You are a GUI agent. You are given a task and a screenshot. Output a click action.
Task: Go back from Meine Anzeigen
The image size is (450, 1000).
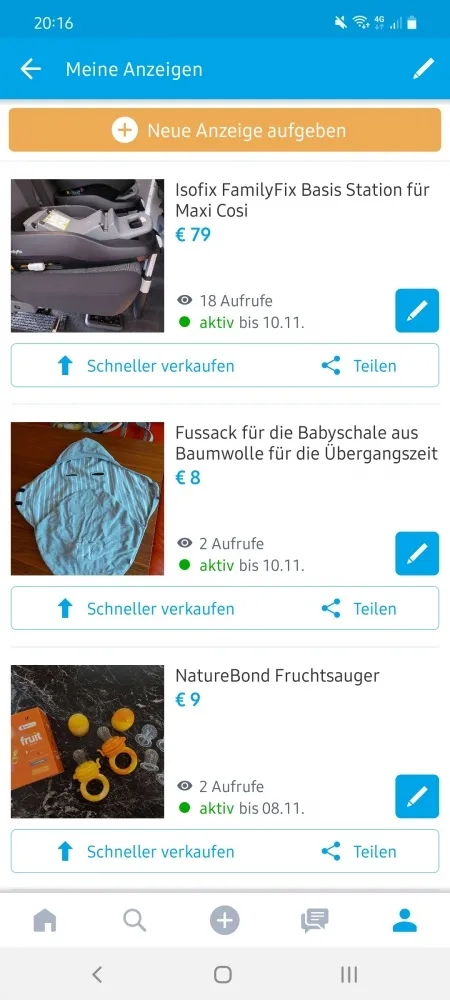(x=31, y=69)
